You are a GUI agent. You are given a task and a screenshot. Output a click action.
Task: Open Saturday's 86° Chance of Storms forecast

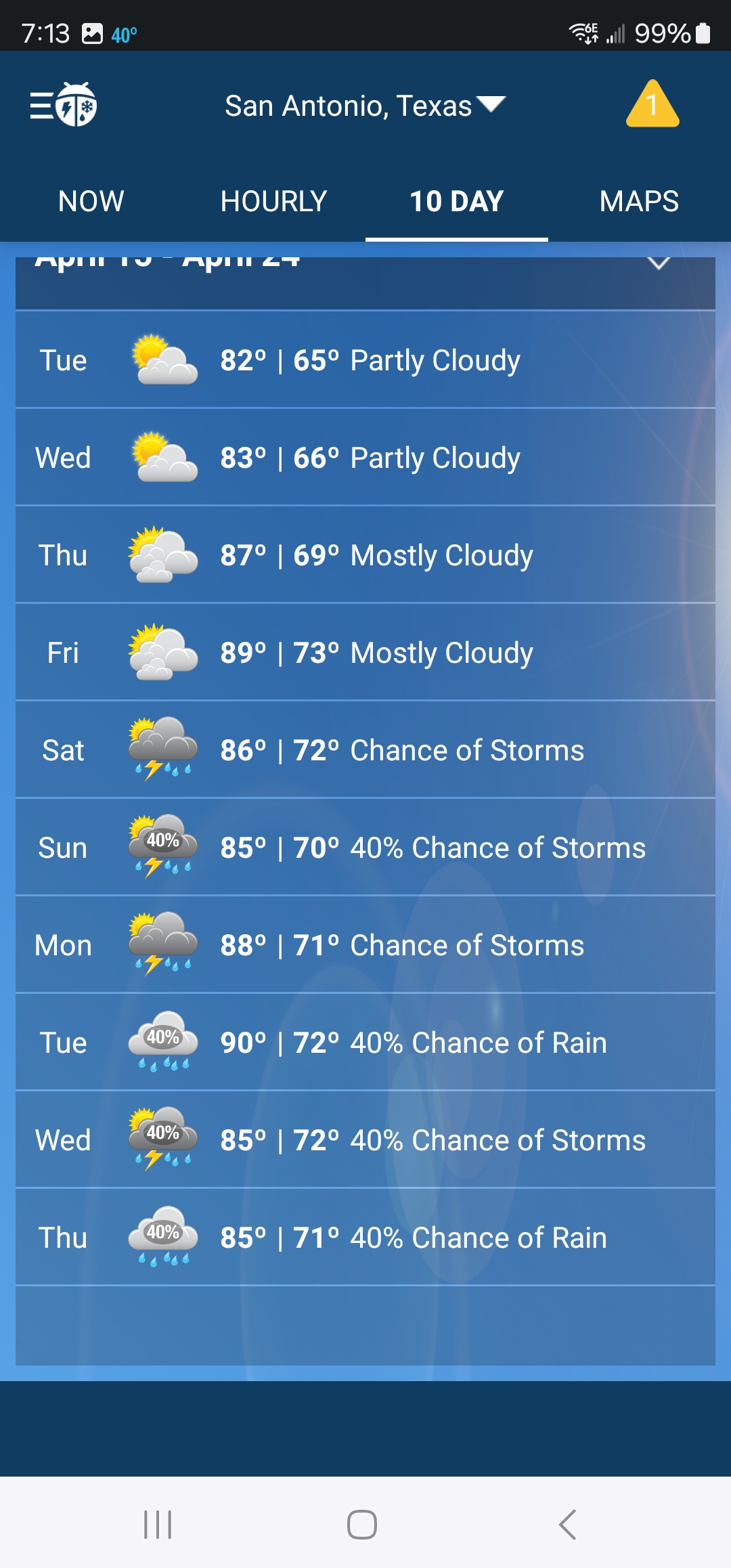365,750
